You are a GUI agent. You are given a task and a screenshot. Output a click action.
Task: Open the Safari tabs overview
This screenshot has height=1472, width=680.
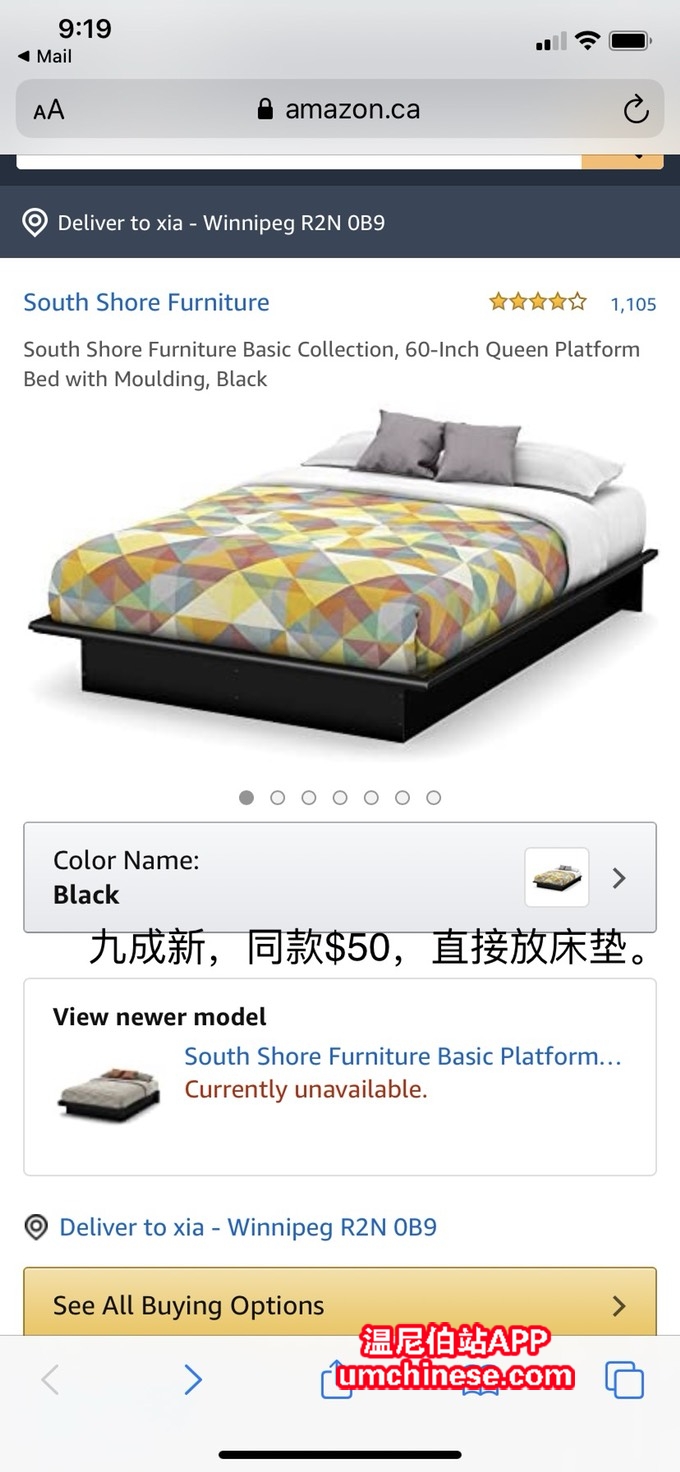(x=625, y=1380)
